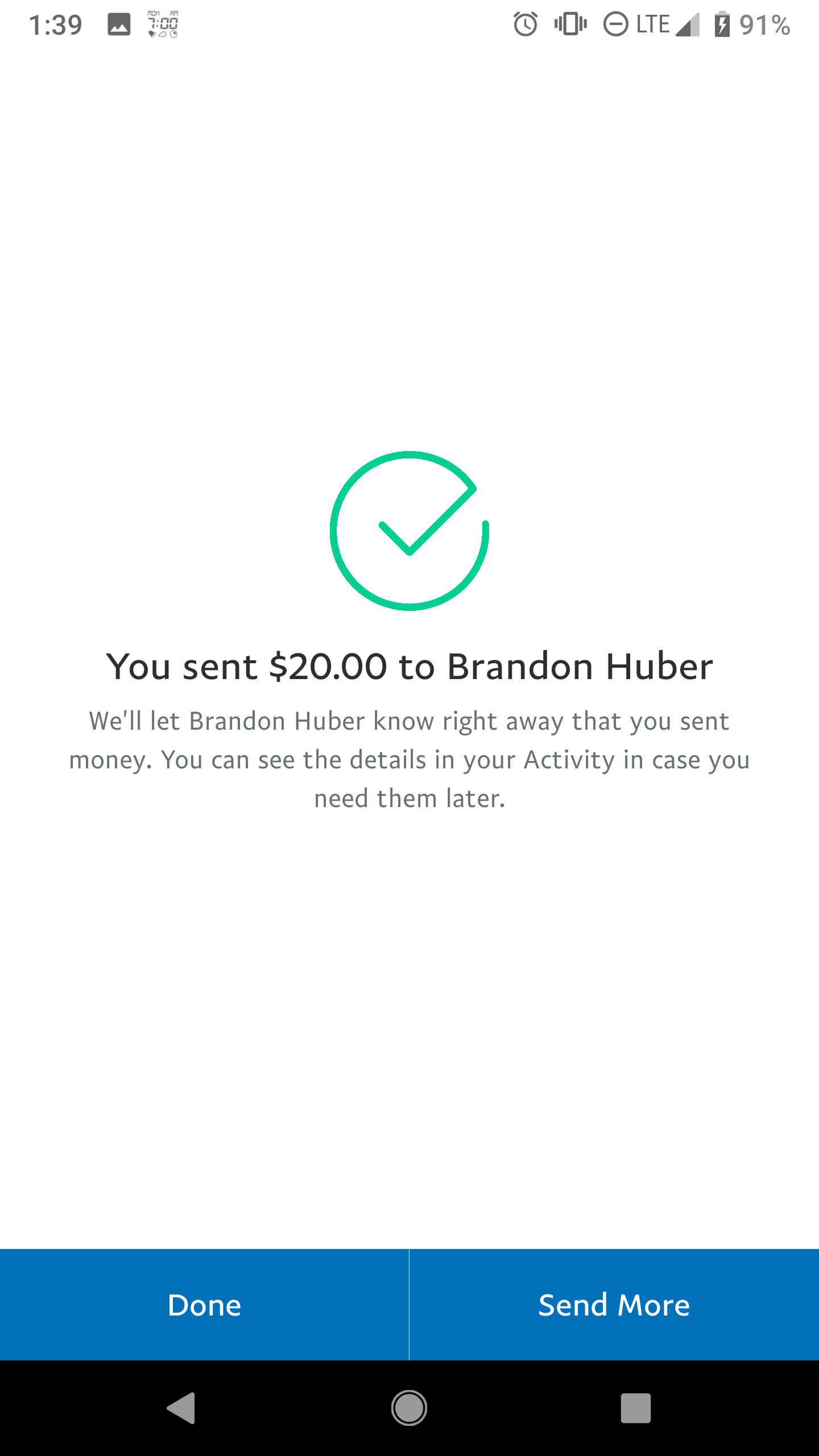Open recent apps from the navigation bar
This screenshot has width=819, height=1456.
click(x=635, y=1408)
